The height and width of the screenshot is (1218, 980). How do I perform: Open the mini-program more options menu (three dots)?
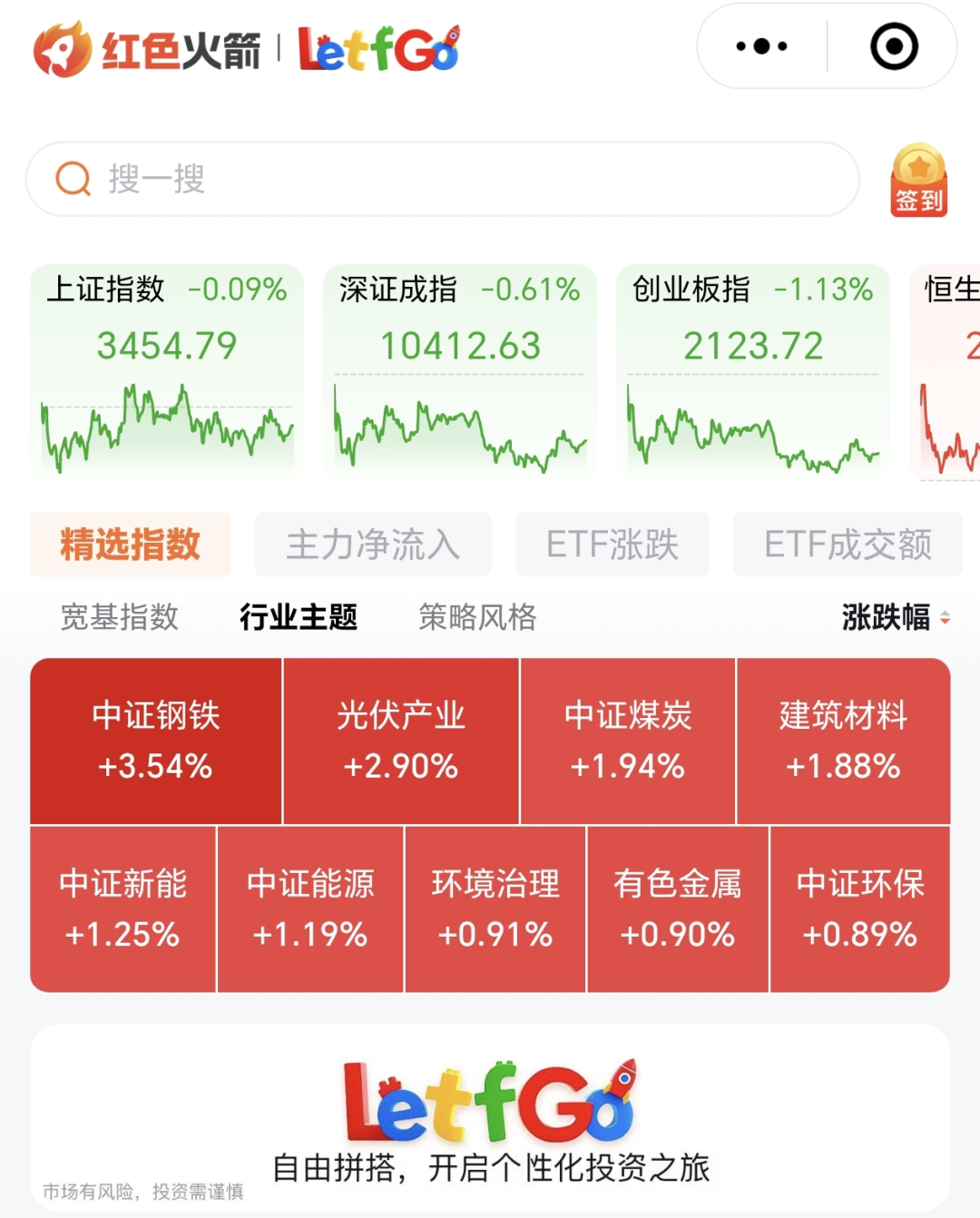click(x=762, y=44)
